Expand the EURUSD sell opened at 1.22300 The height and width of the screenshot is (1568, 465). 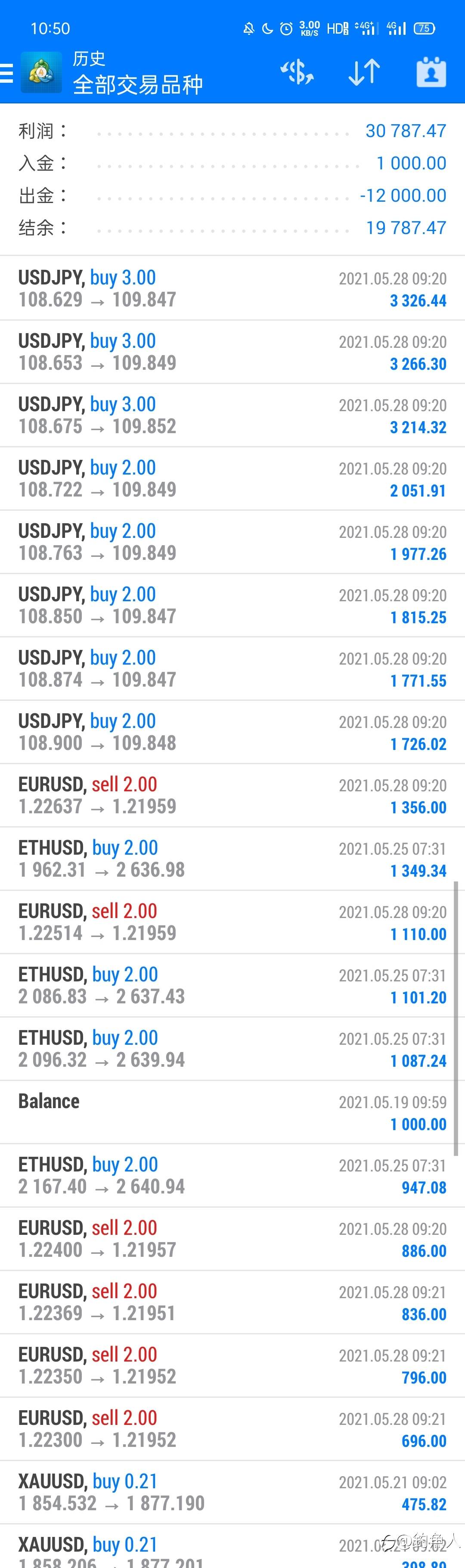232,1429
